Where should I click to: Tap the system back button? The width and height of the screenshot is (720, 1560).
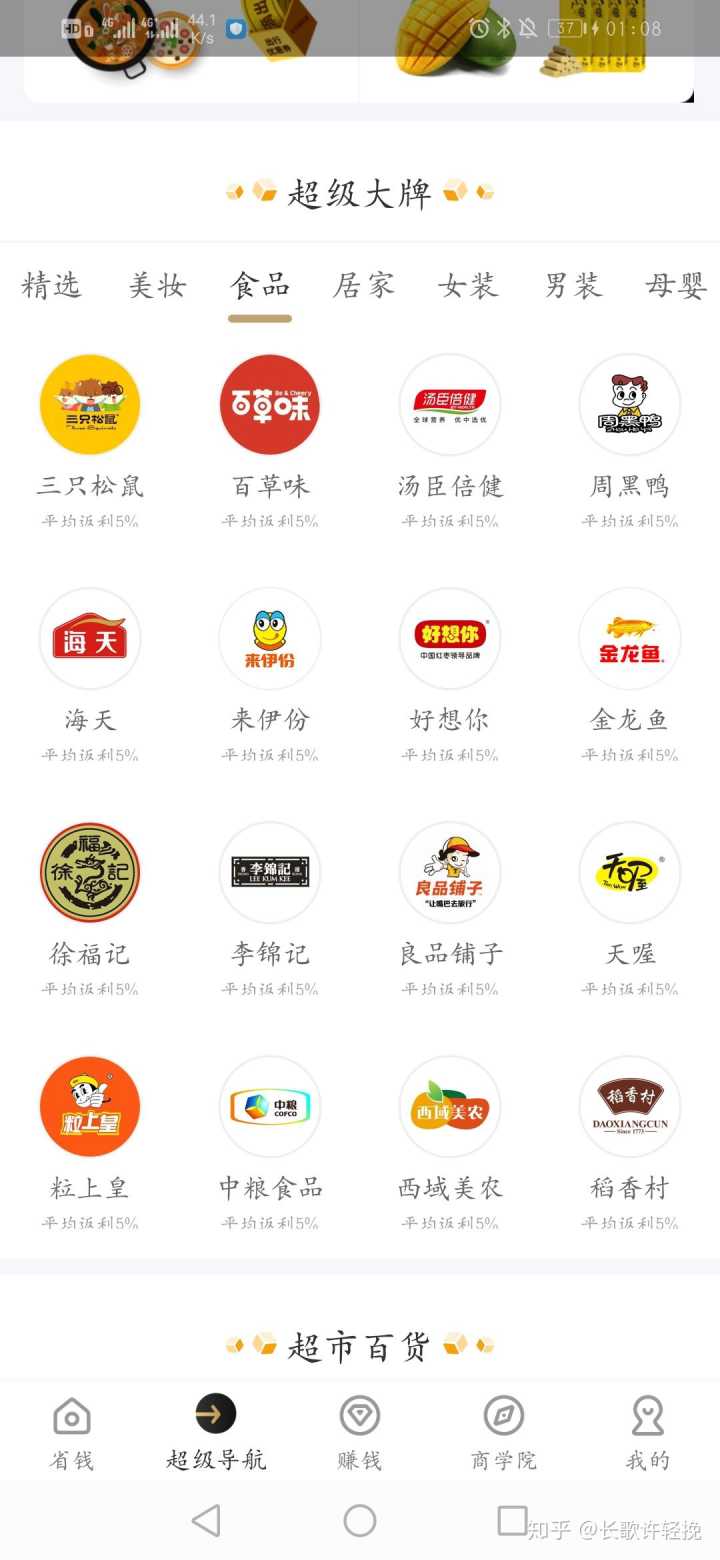pyautogui.click(x=206, y=1521)
